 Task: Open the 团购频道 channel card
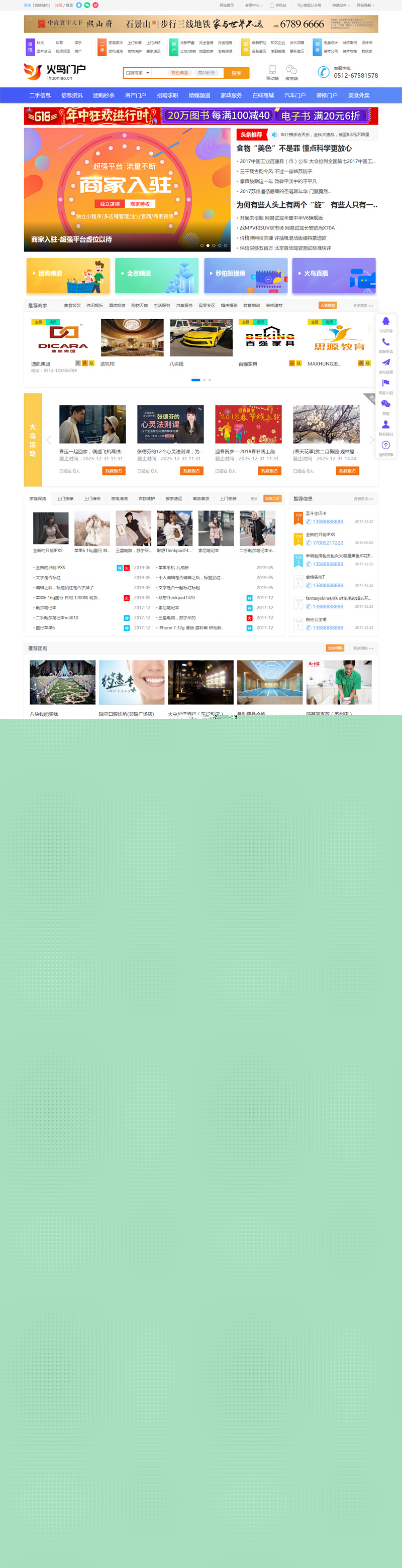pos(68,276)
